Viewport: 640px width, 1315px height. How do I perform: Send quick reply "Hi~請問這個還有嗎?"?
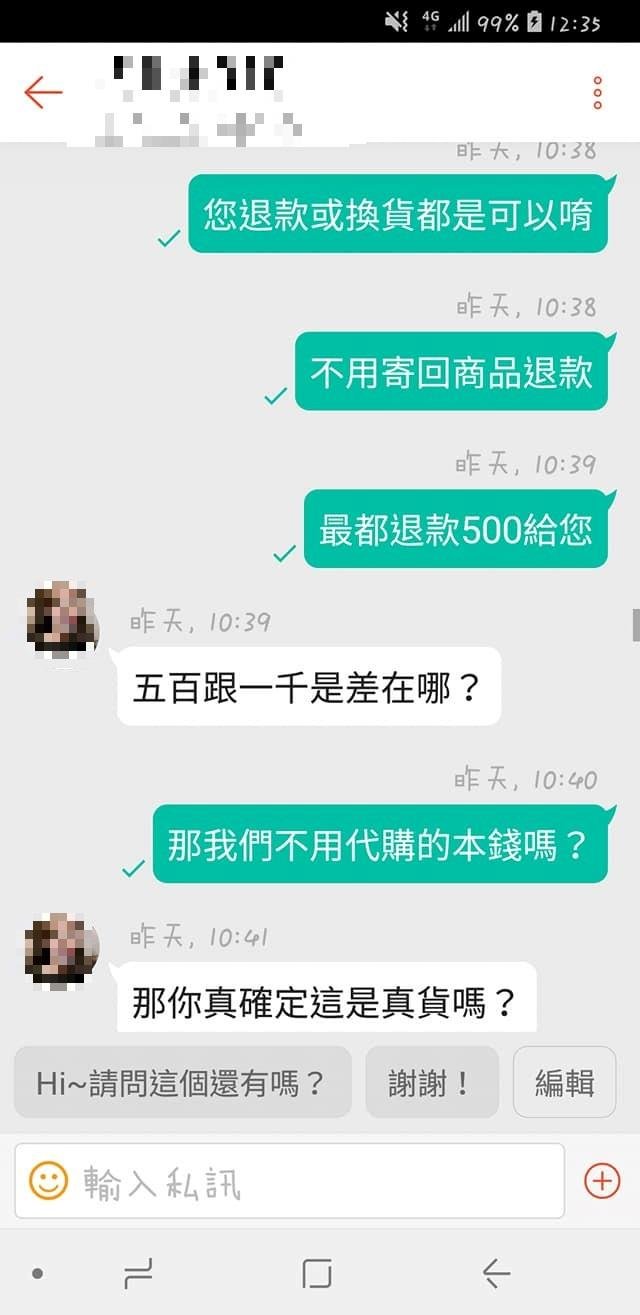tap(182, 1082)
